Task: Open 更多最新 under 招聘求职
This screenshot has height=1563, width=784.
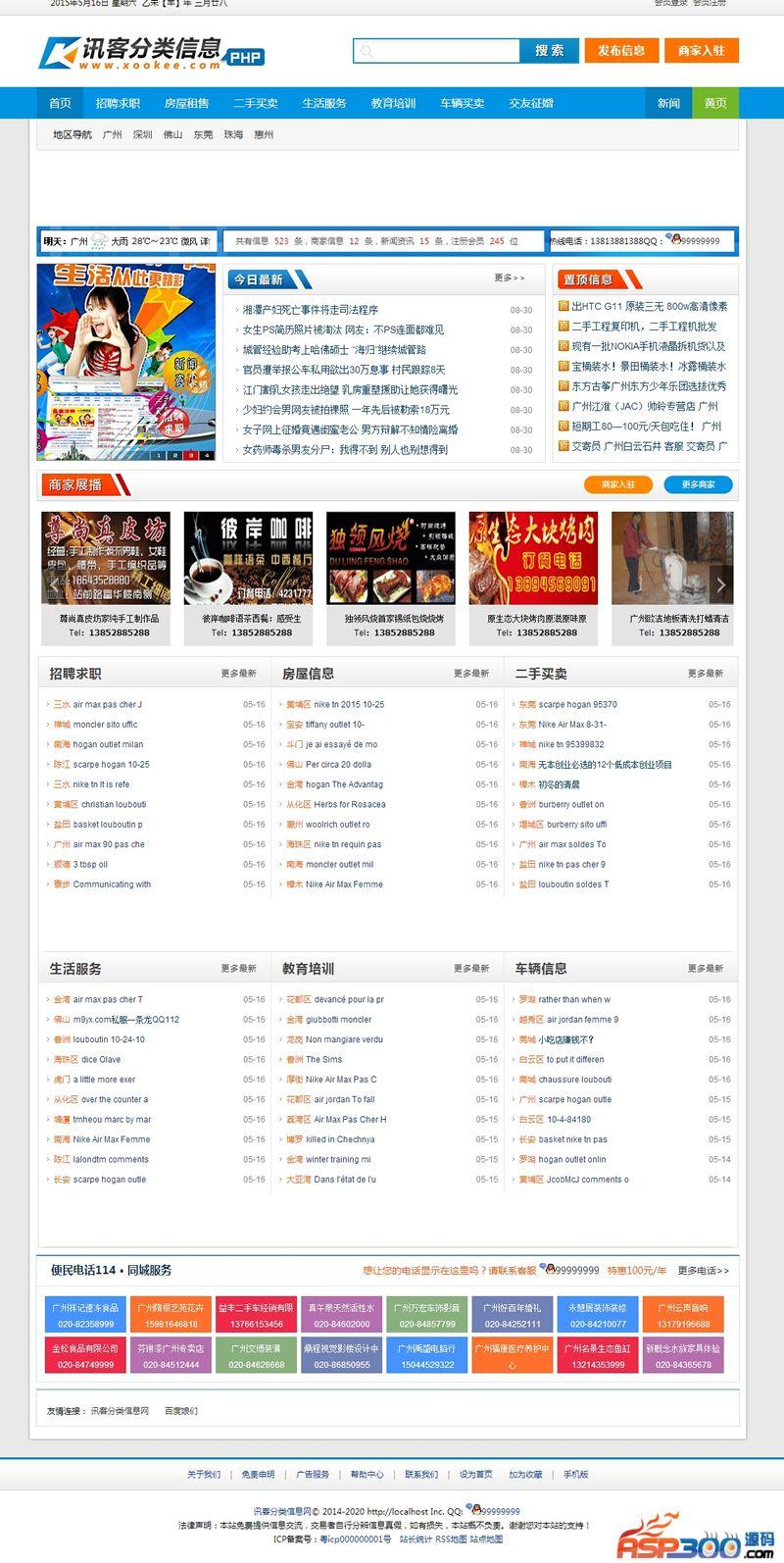Action: (238, 674)
